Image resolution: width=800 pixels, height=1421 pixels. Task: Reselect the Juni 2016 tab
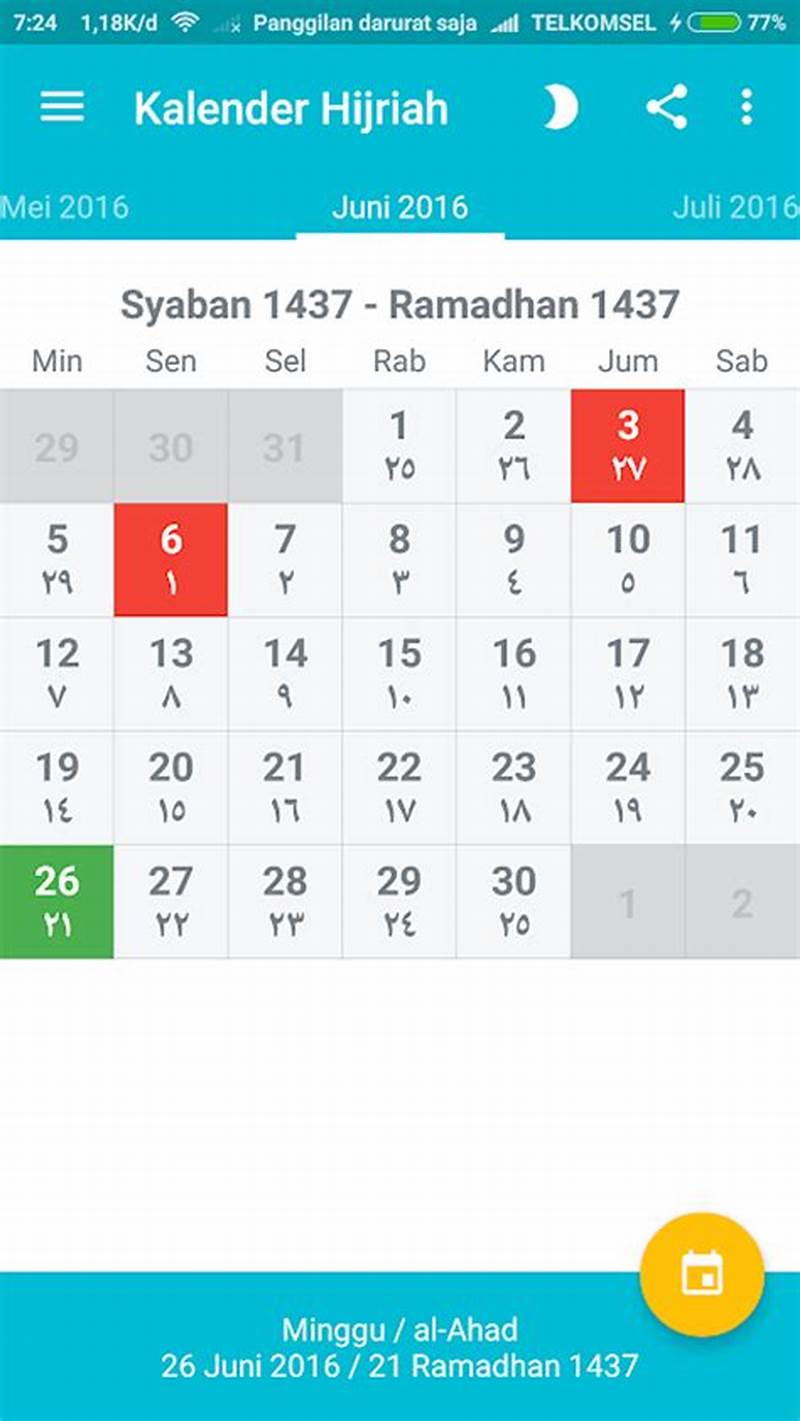(398, 207)
